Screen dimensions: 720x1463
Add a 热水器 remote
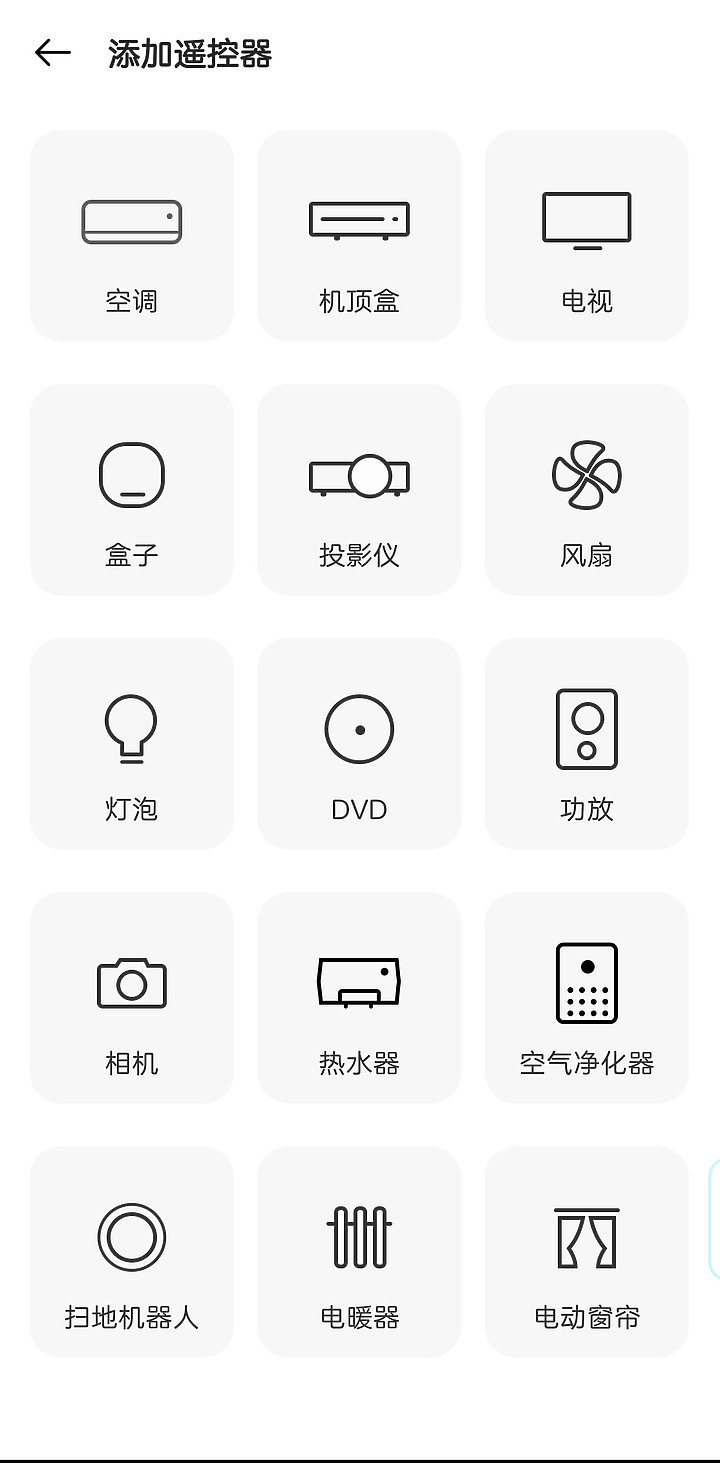[x=359, y=997]
